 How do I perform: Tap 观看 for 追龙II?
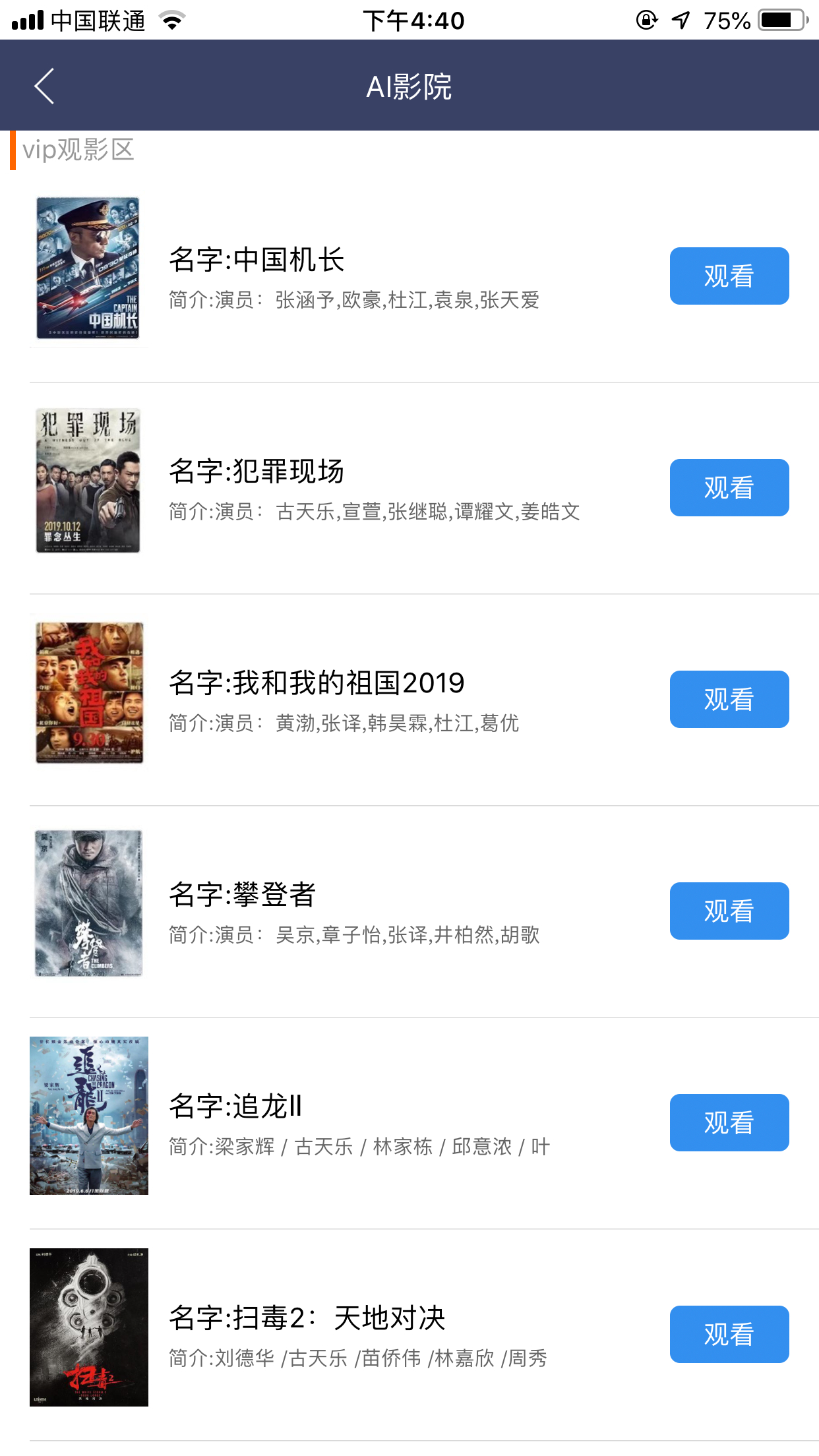pyautogui.click(x=729, y=1123)
